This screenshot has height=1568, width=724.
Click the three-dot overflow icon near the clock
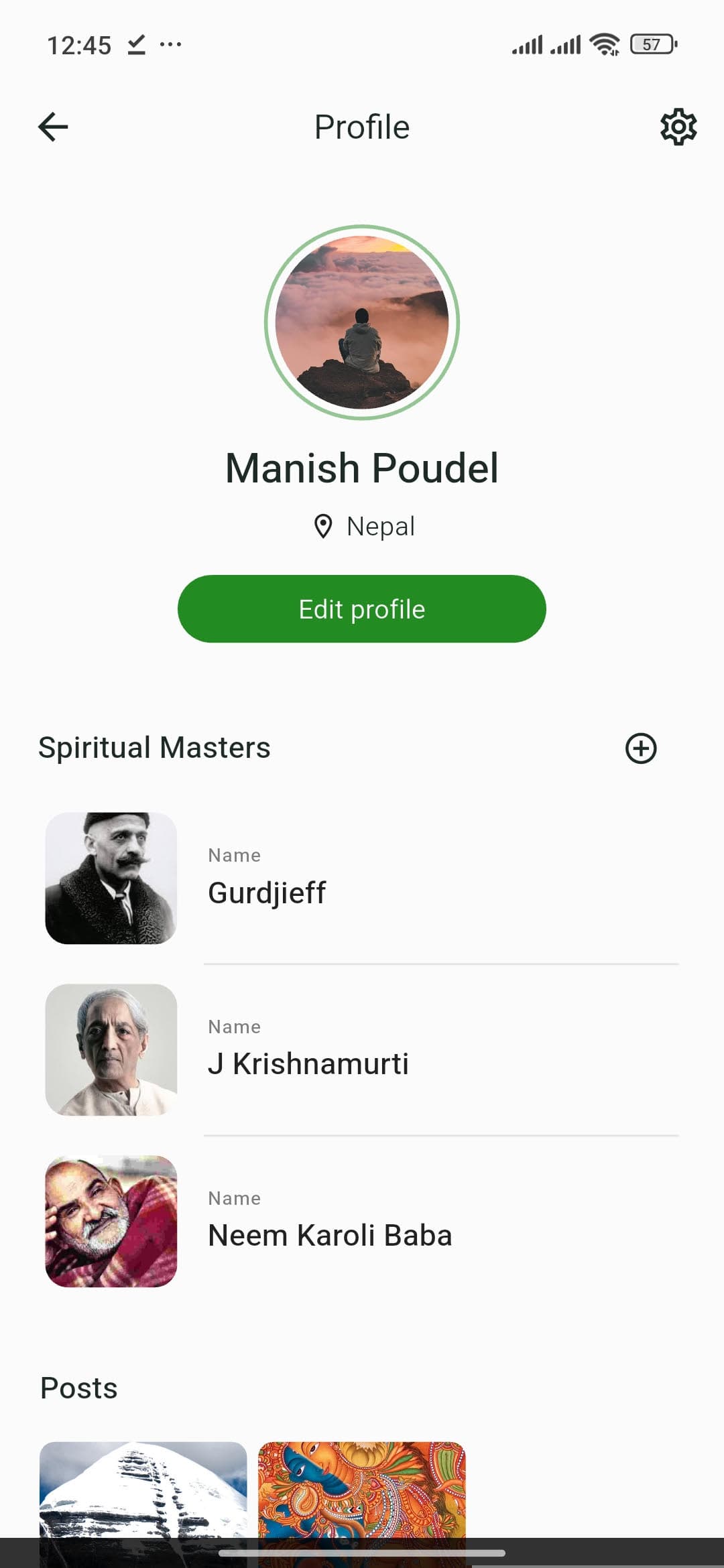point(170,46)
